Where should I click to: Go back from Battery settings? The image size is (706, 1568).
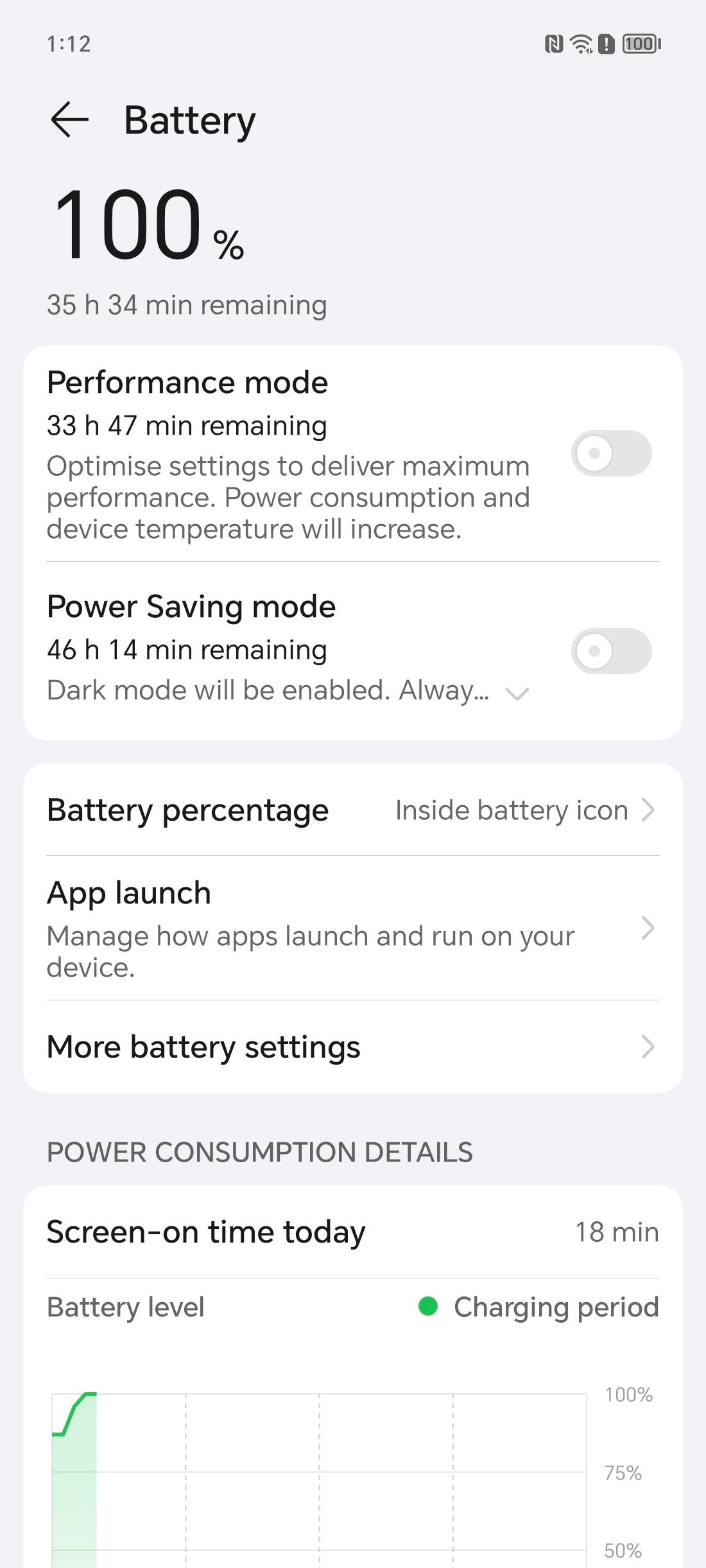[x=69, y=119]
